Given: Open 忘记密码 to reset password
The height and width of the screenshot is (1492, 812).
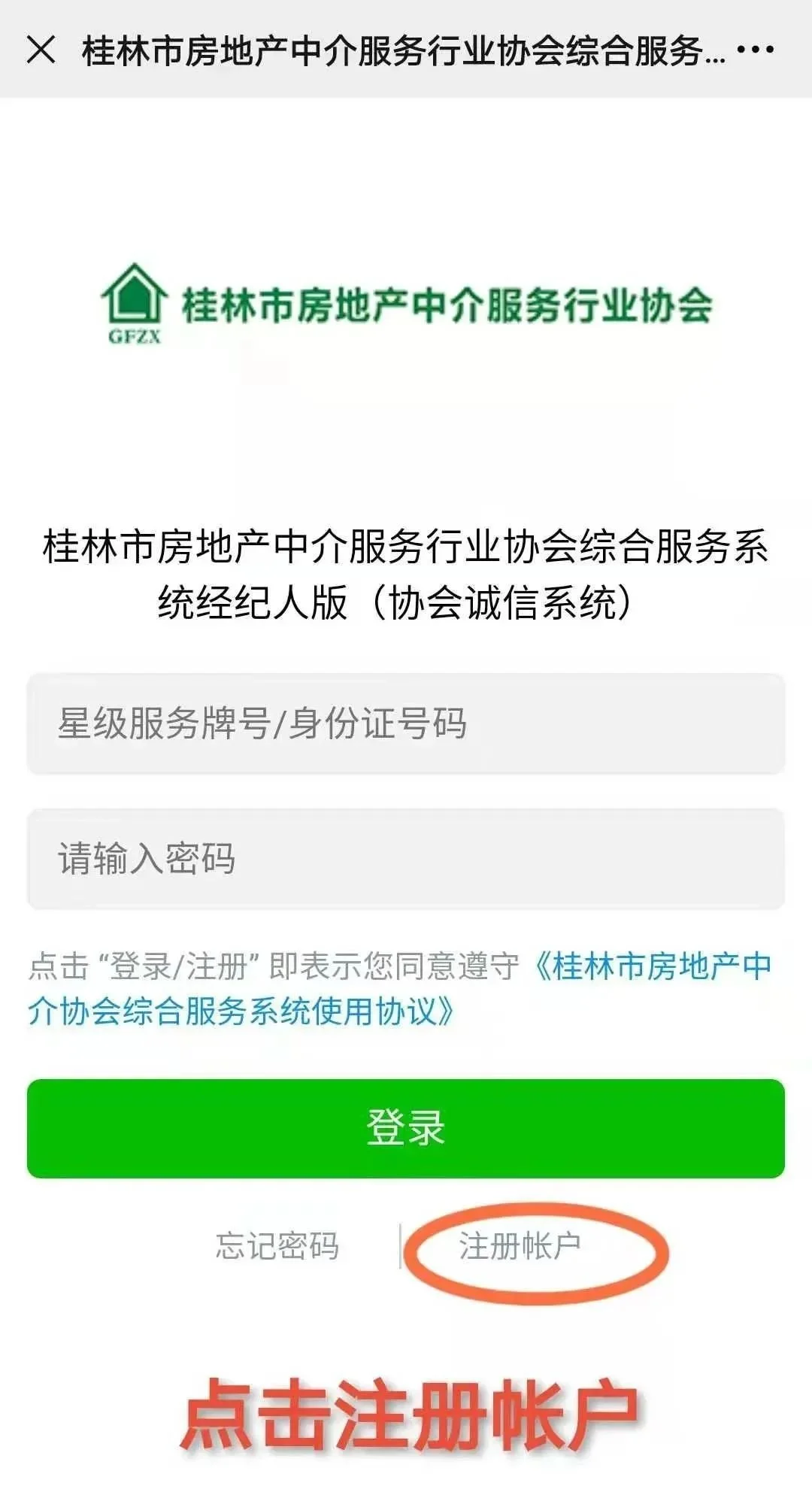Looking at the screenshot, I should [277, 1246].
